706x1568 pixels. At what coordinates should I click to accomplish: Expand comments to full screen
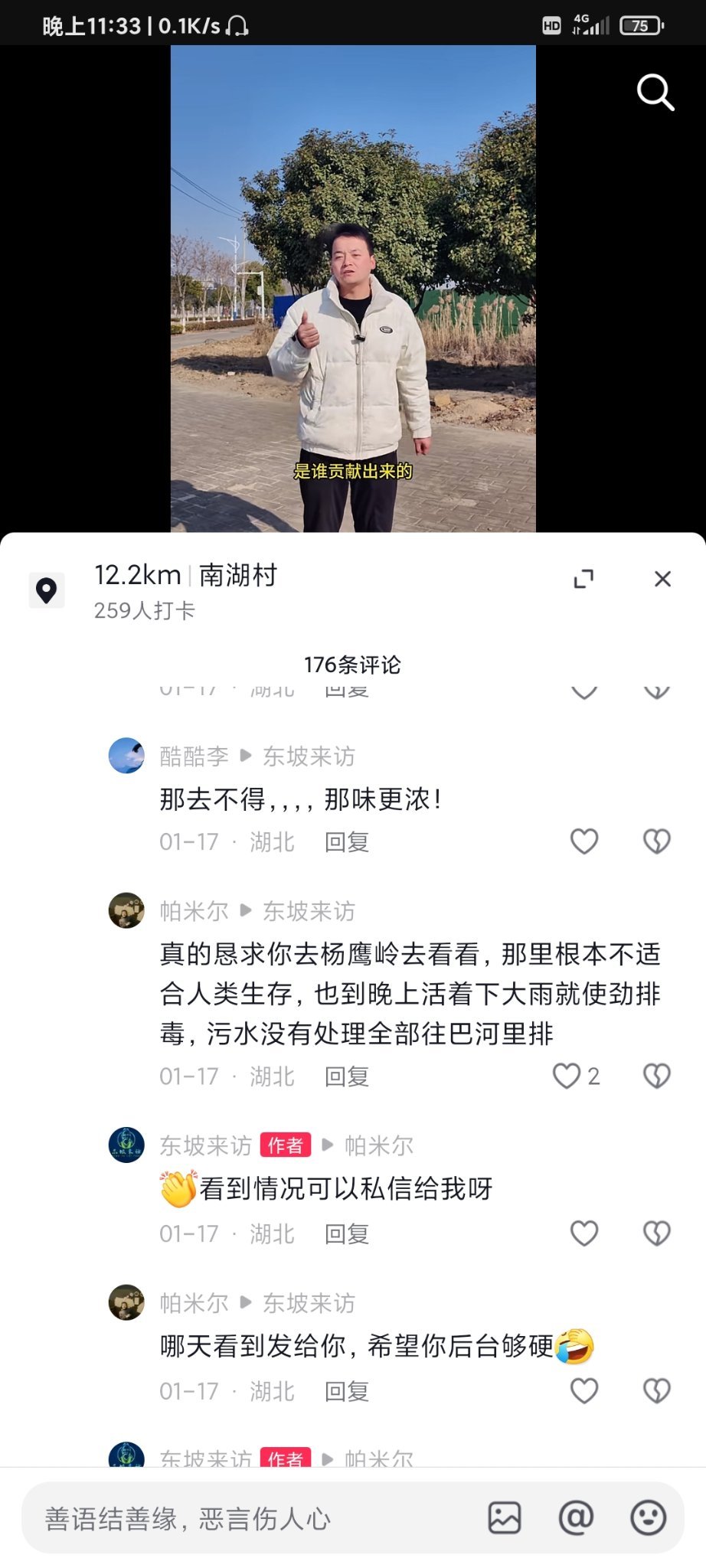coord(583,579)
